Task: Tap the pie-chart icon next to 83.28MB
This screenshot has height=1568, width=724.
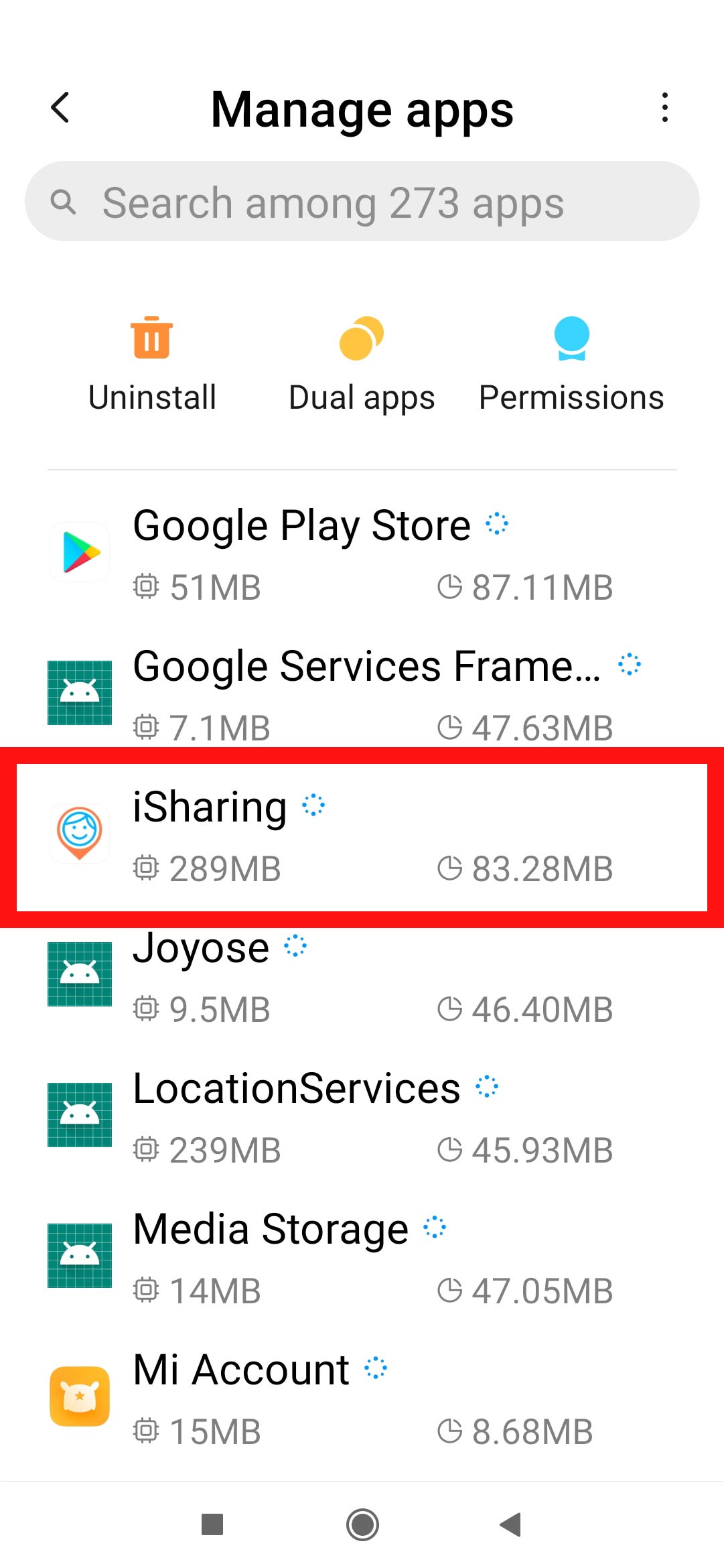Action: pos(450,869)
